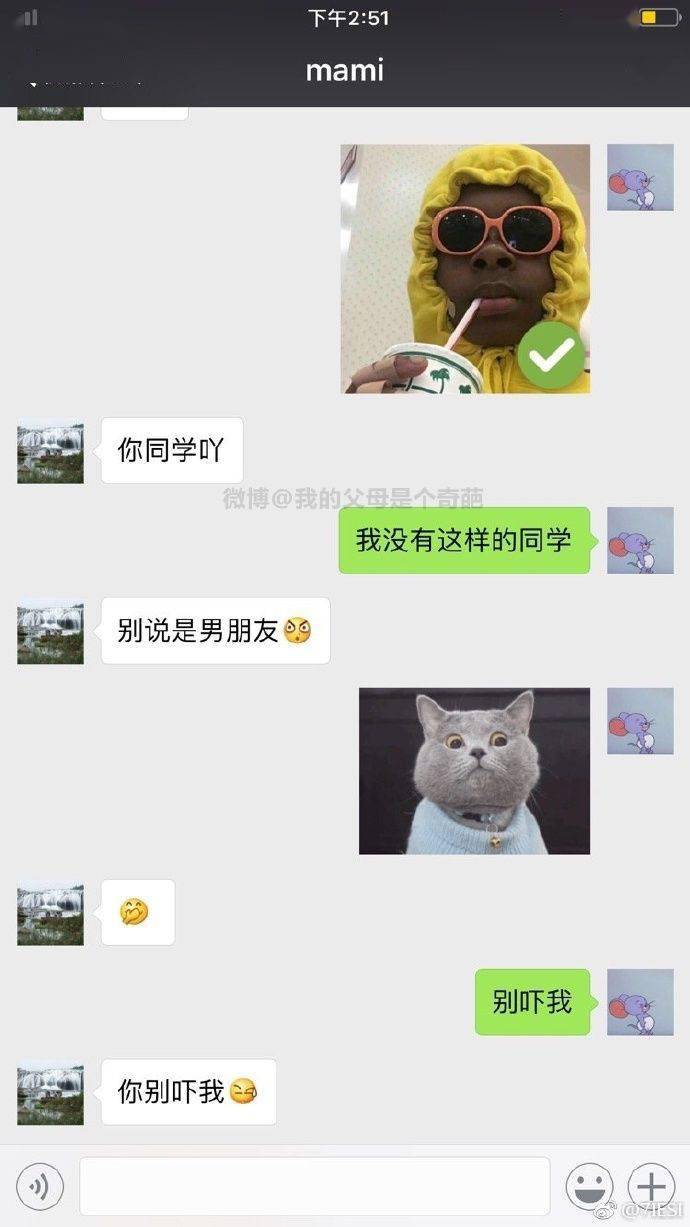This screenshot has height=1227, width=690.
Task: Open mami's avatar beside 你同学吖
Action: pos(50,451)
